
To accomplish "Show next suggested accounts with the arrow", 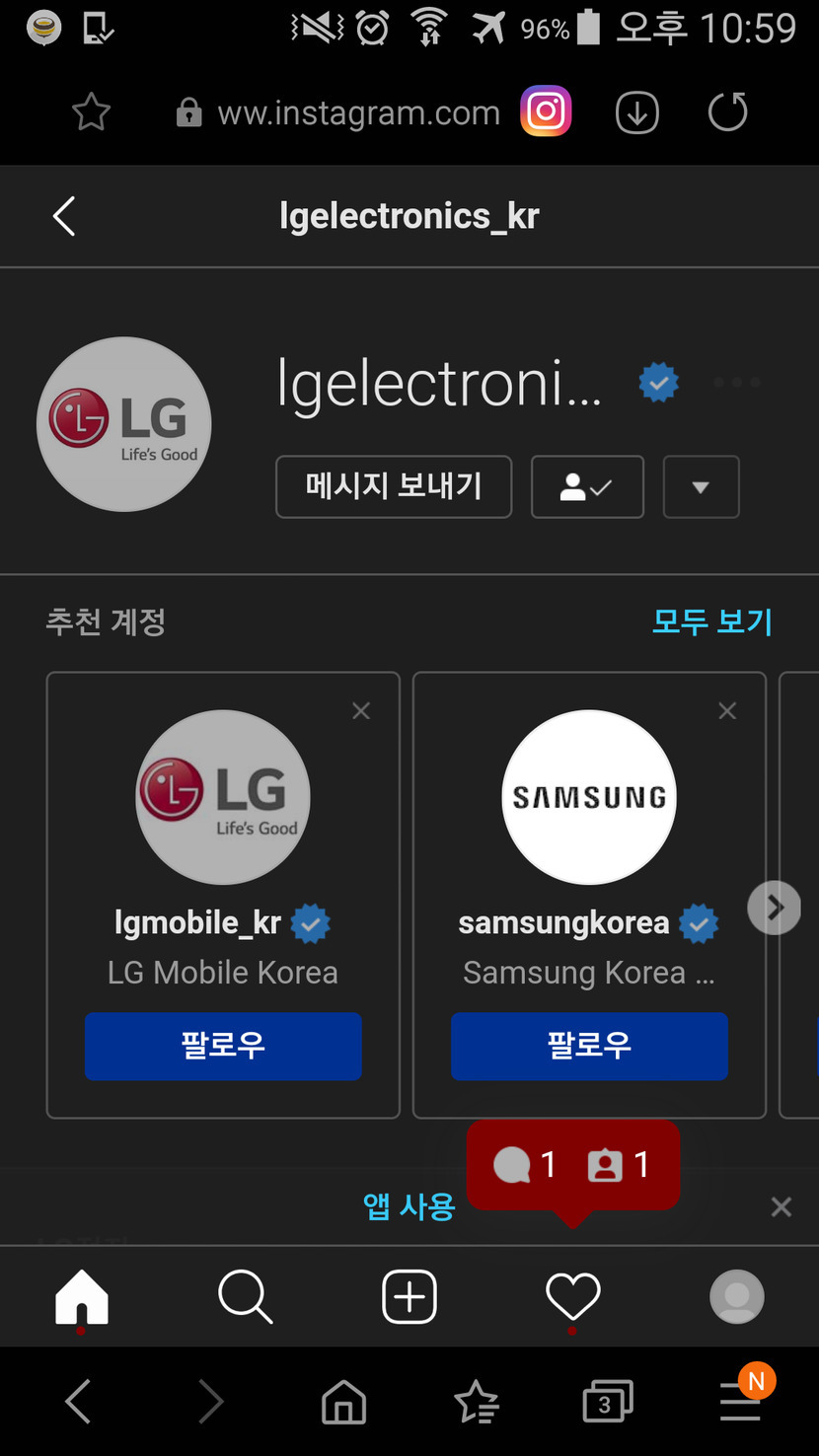I will [x=775, y=908].
